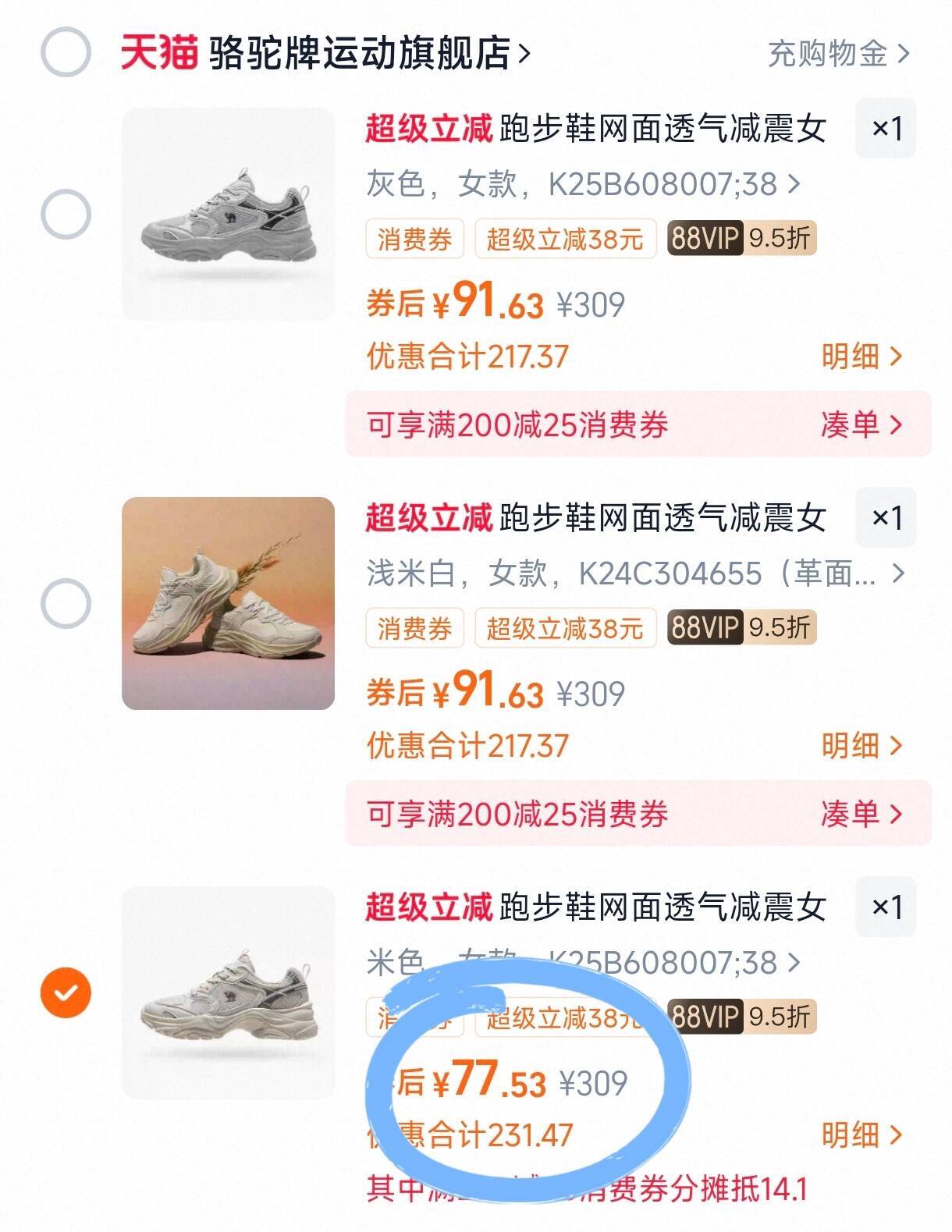Screen dimensions: 952x1232
Task: Open the 充购物金 link
Action: [x=838, y=54]
